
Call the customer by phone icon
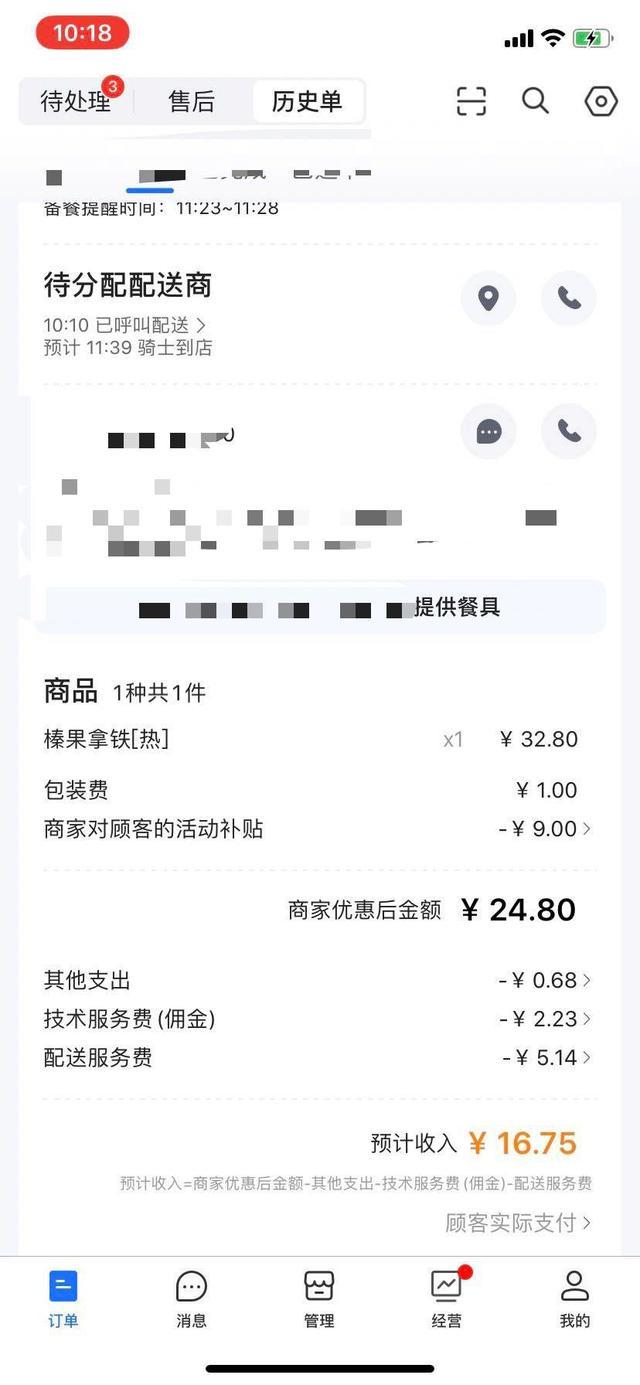point(569,431)
